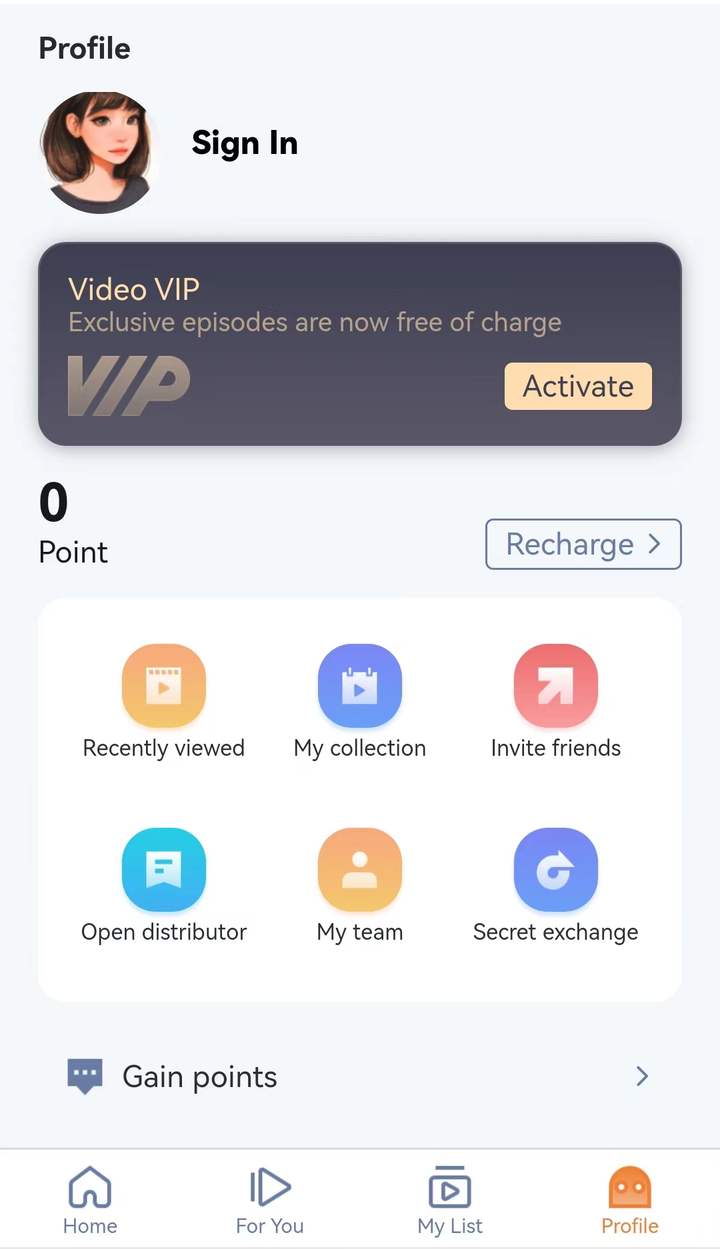Switch to the For You tab
720x1249 pixels.
(x=270, y=1201)
